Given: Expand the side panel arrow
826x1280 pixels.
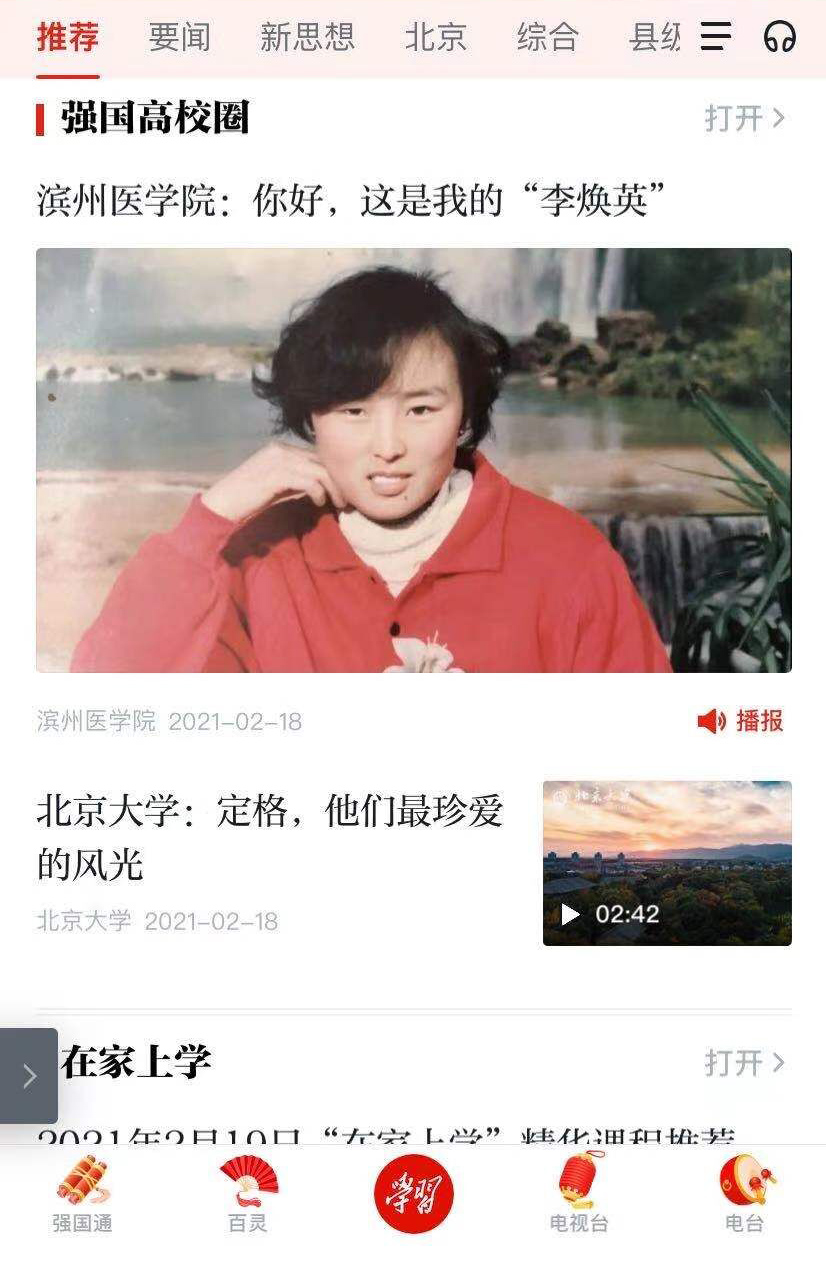Looking at the screenshot, I should click(x=29, y=1076).
